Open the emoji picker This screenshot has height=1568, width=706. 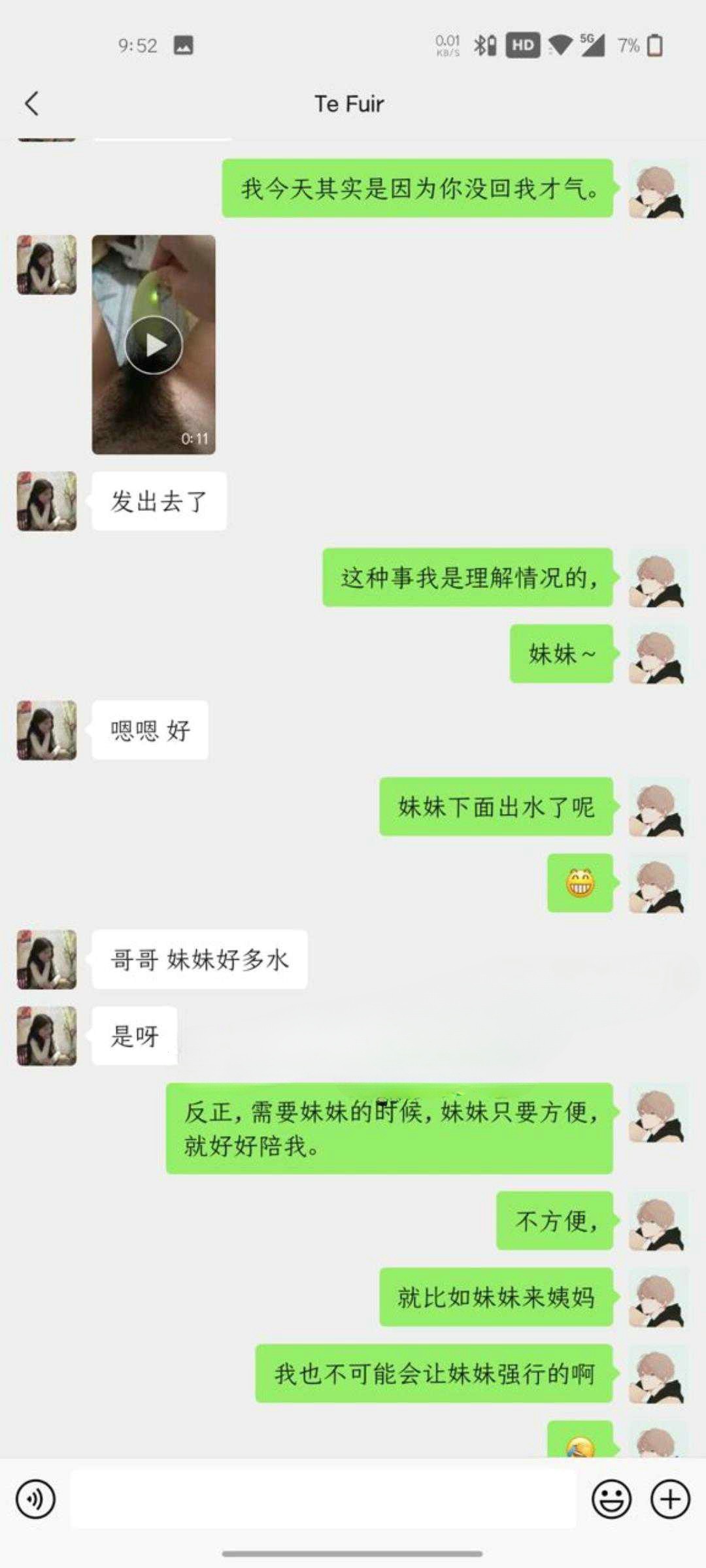(611, 1499)
